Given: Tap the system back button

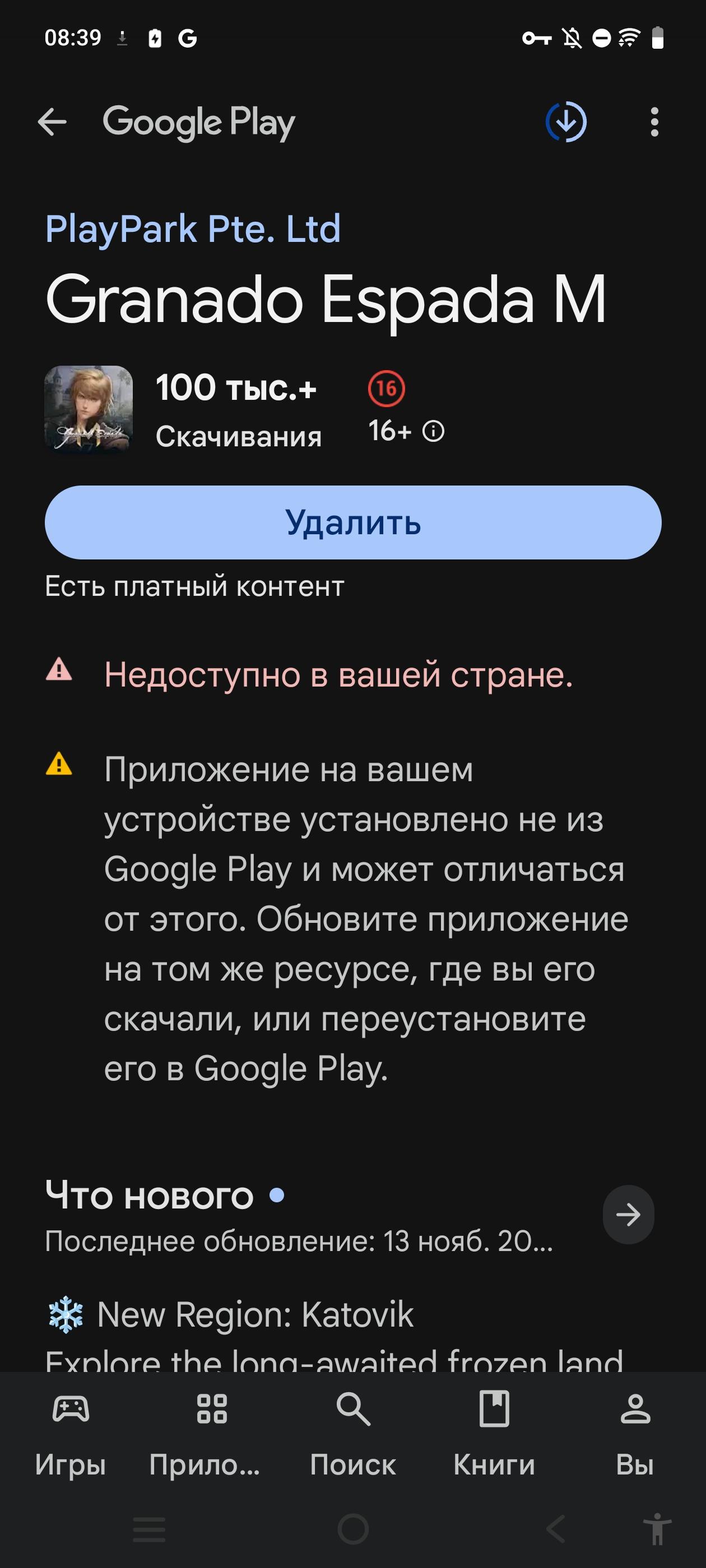Looking at the screenshot, I should tap(555, 1529).
